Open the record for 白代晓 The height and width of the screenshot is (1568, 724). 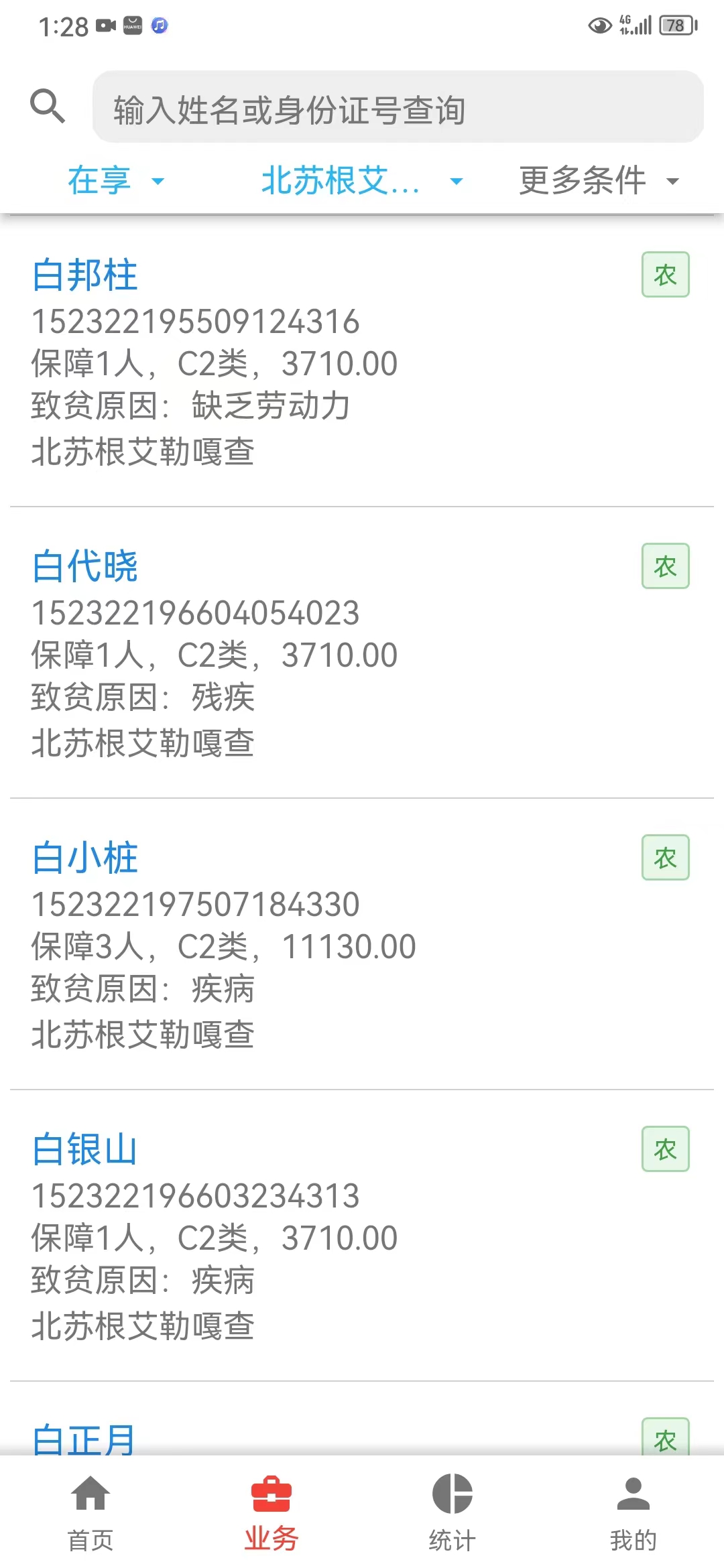(362, 653)
